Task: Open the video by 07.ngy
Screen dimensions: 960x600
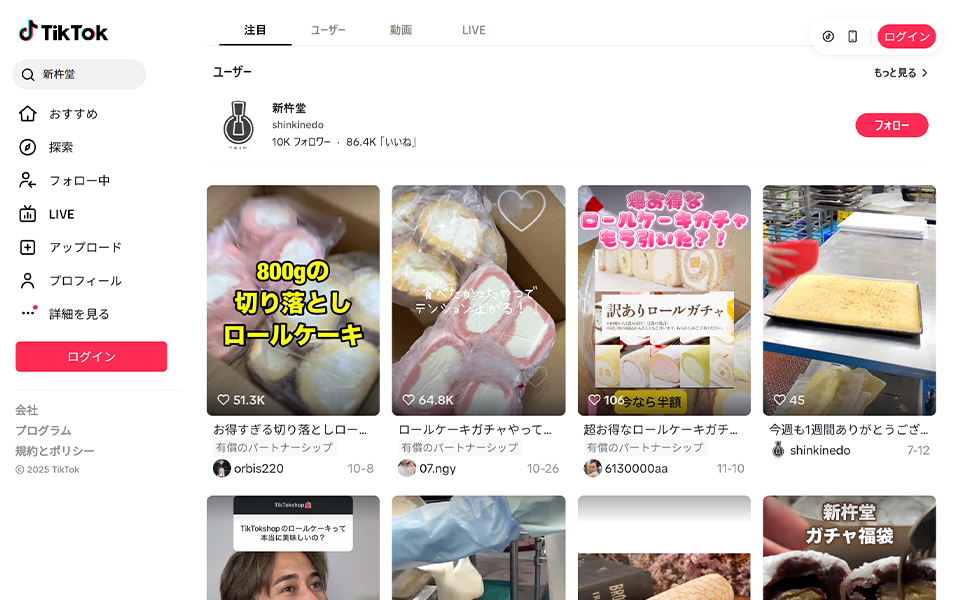Action: [478, 300]
